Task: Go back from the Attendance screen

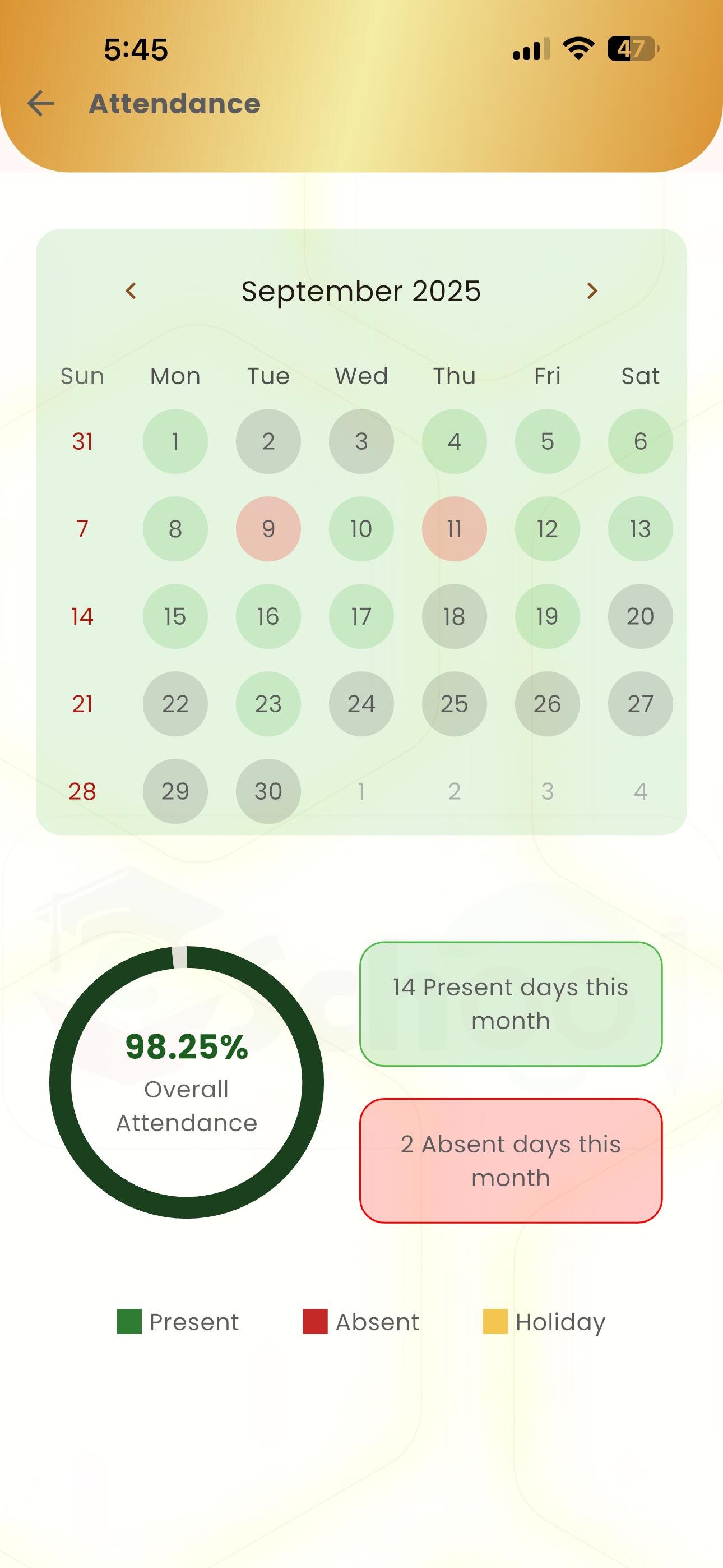Action: point(41,104)
